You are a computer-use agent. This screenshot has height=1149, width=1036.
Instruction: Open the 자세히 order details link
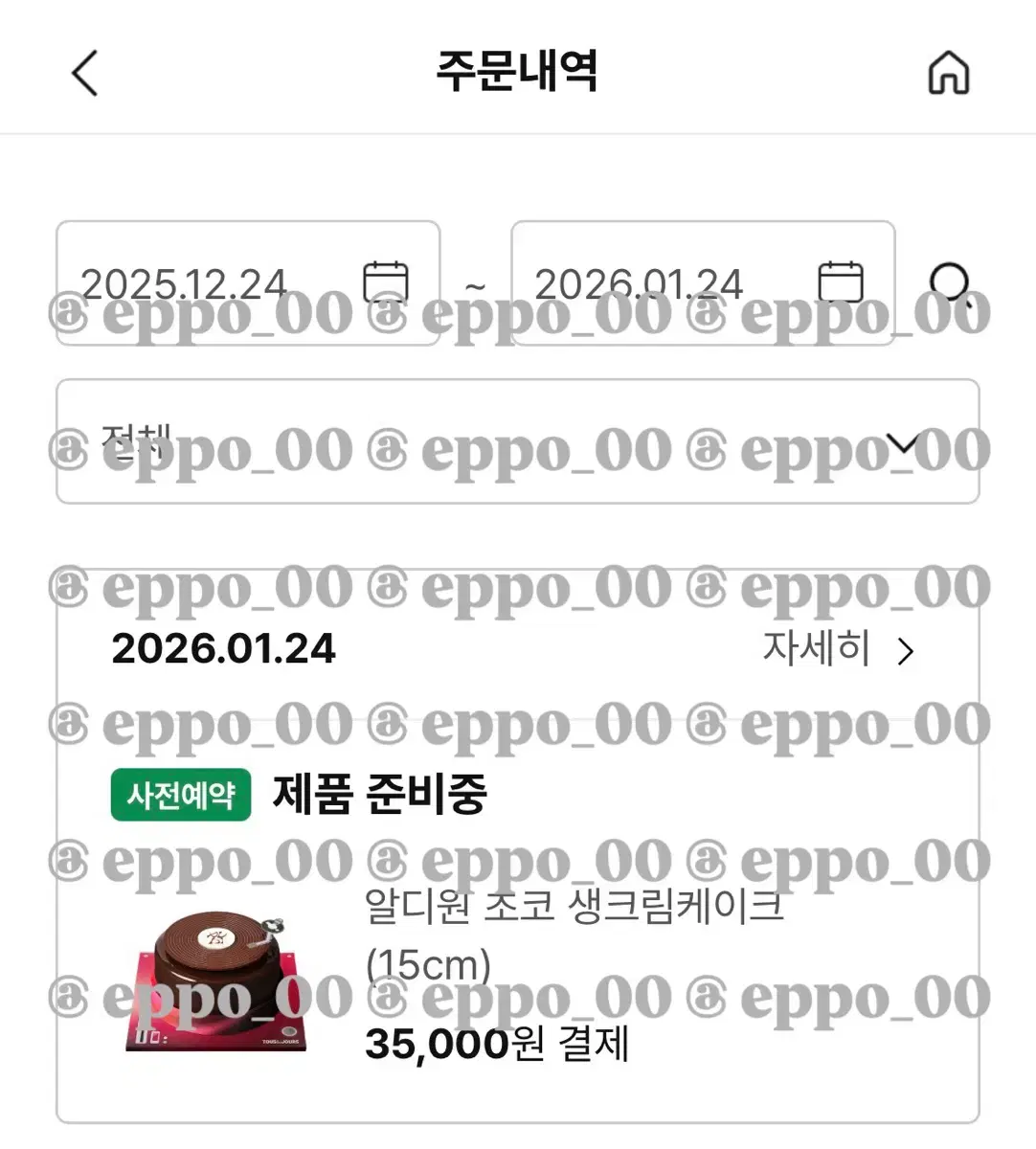point(816,649)
